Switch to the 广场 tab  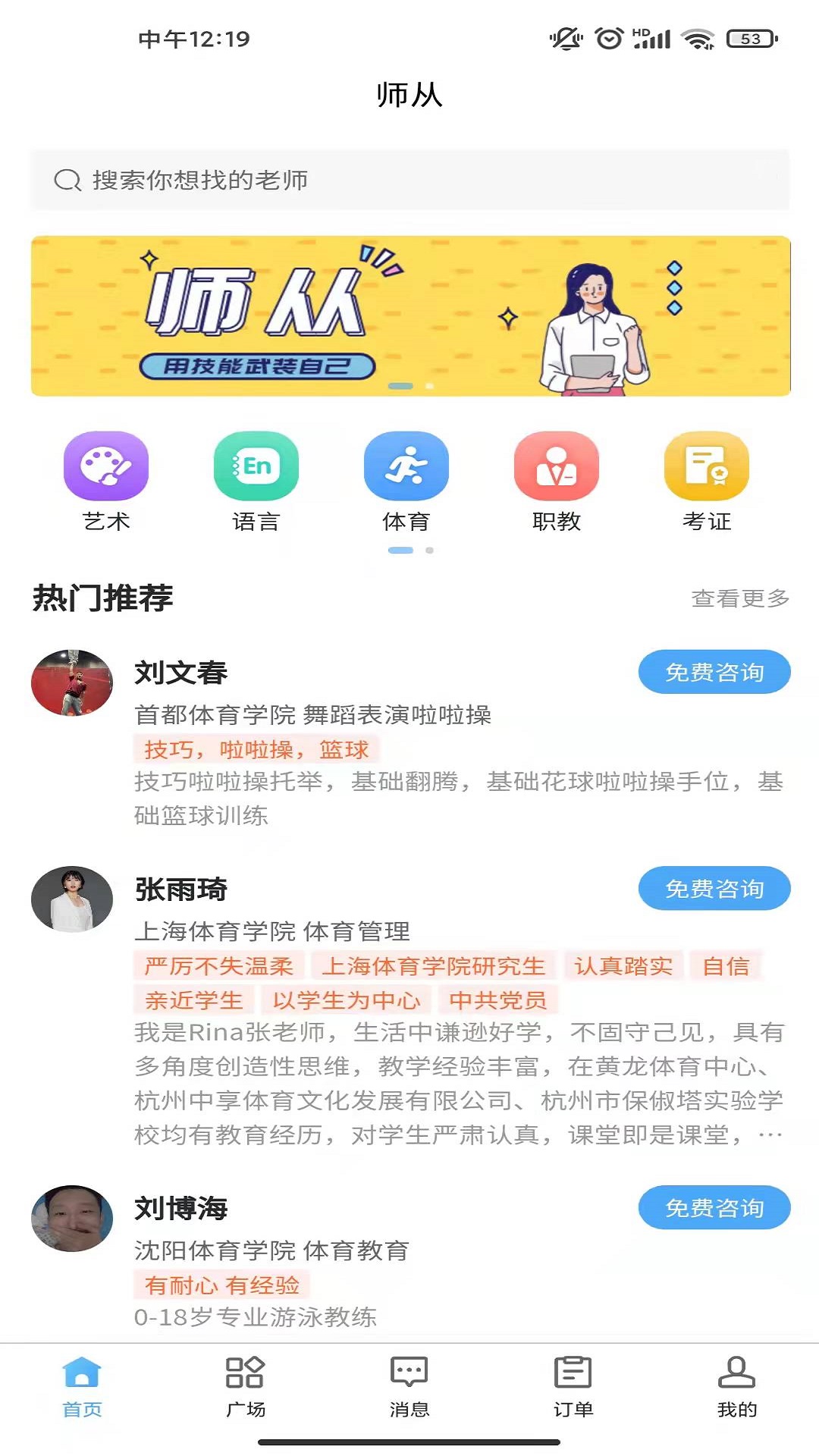[246, 1386]
